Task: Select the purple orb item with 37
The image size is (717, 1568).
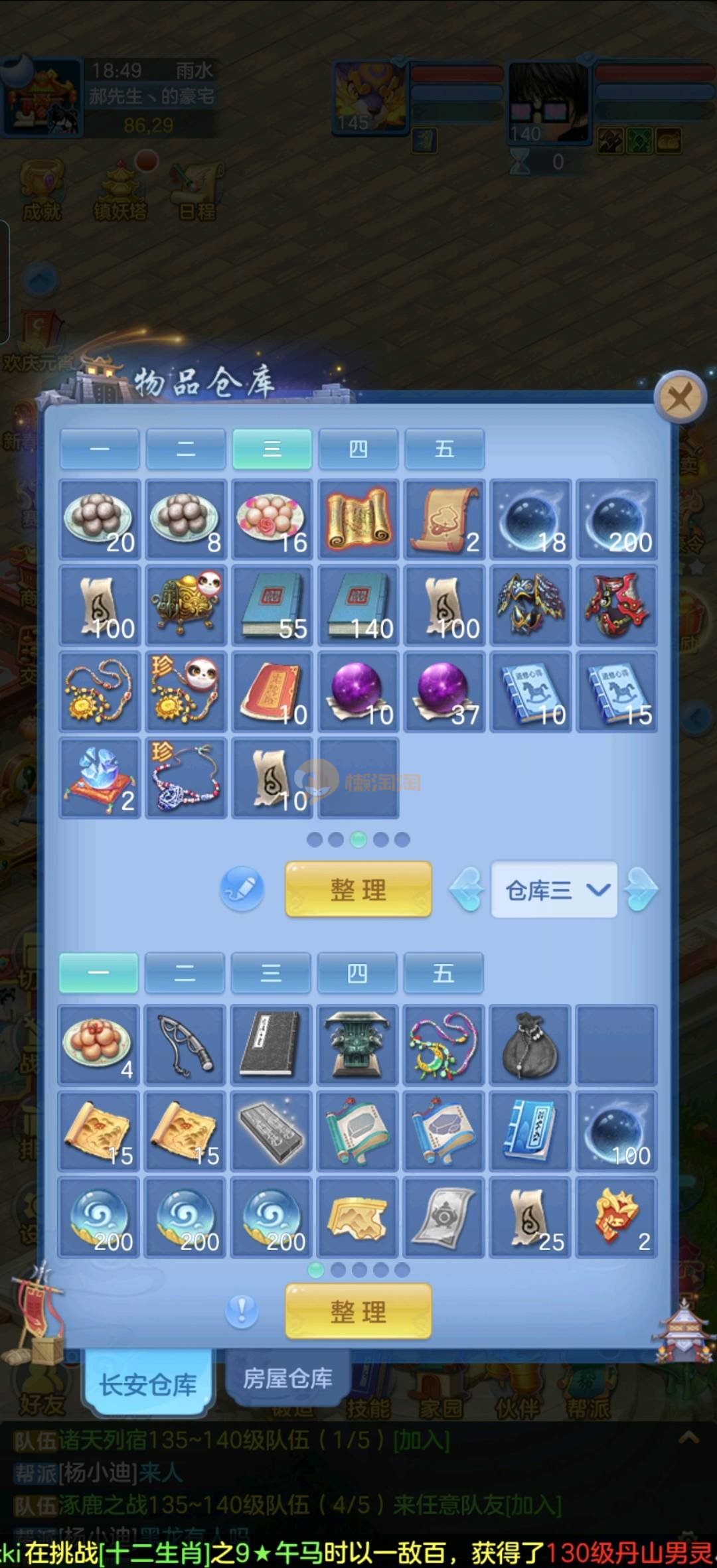Action: coord(444,691)
